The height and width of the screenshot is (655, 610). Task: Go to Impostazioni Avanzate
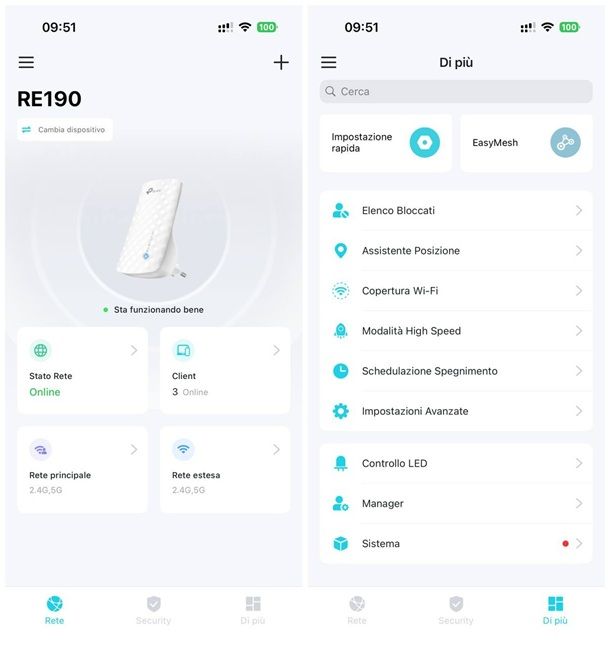coord(456,411)
